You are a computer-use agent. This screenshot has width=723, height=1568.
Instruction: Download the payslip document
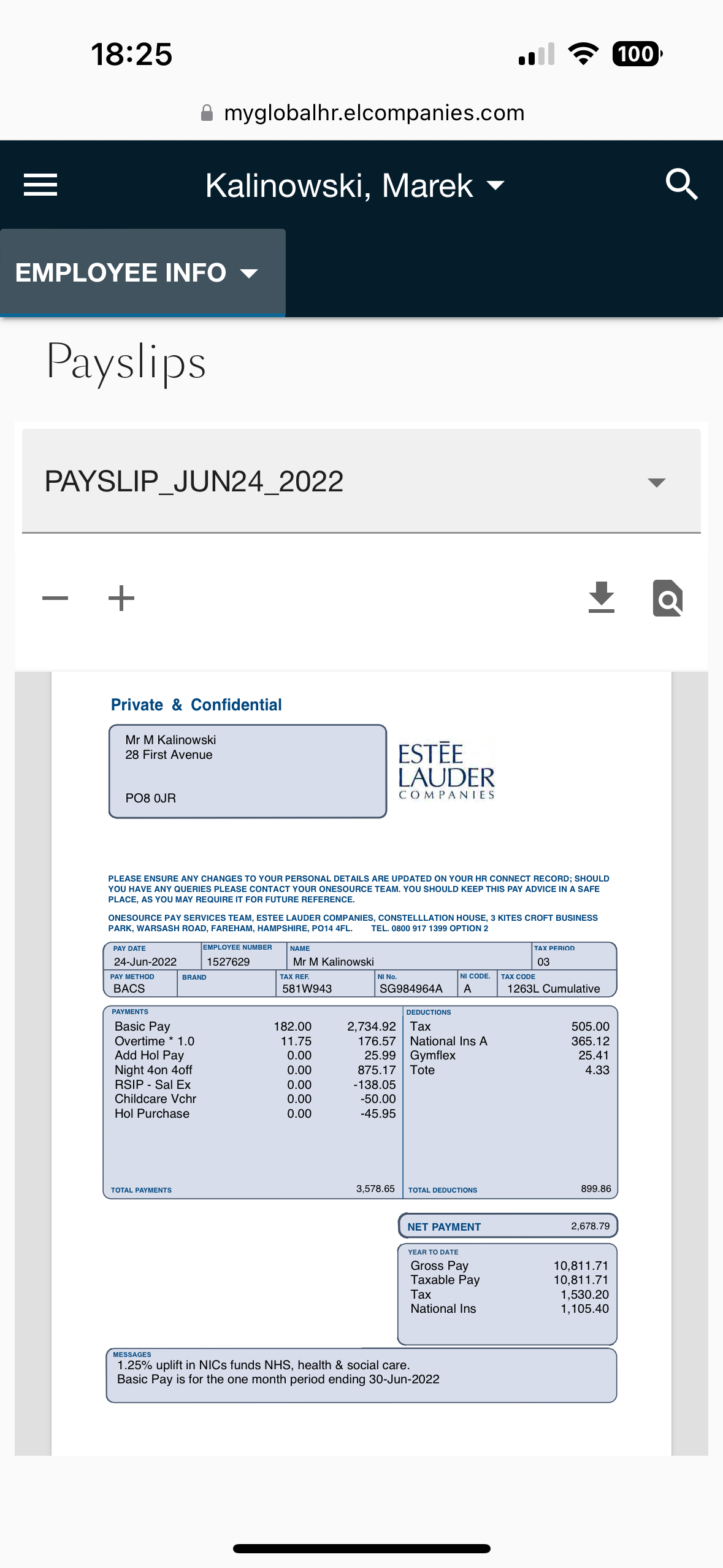601,598
